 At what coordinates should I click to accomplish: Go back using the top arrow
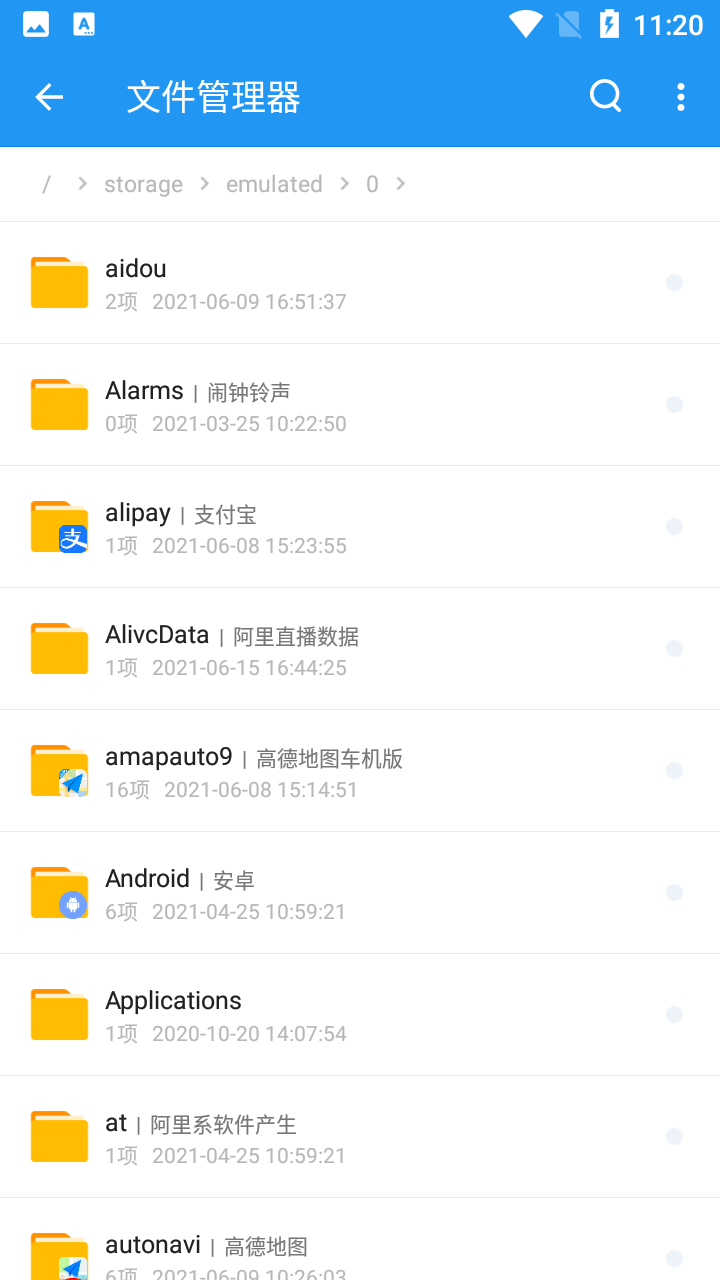tap(49, 97)
